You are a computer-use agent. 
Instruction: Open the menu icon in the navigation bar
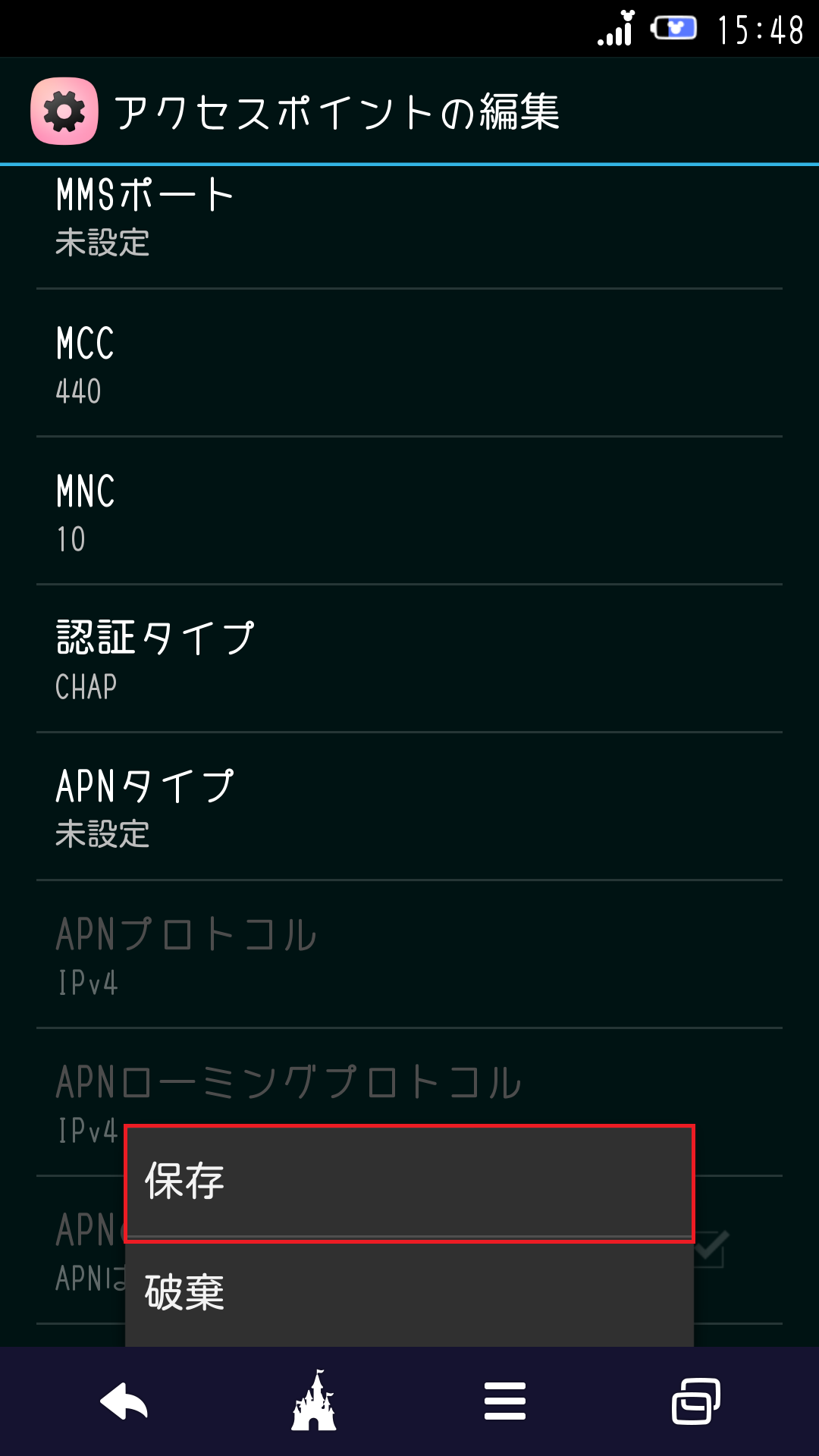pyautogui.click(x=504, y=1403)
